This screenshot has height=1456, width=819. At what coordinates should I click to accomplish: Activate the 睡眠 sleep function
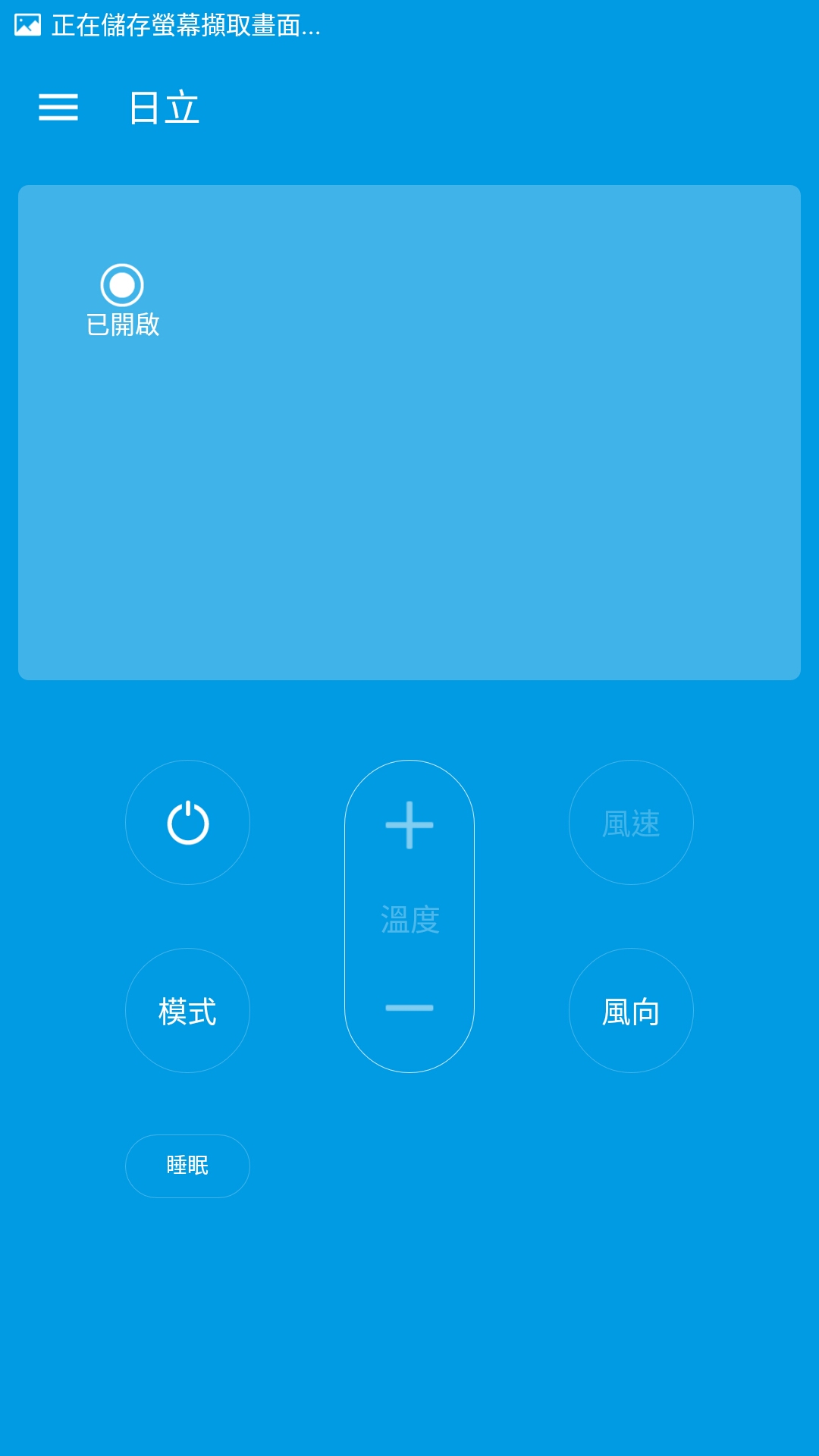pyautogui.click(x=187, y=1166)
